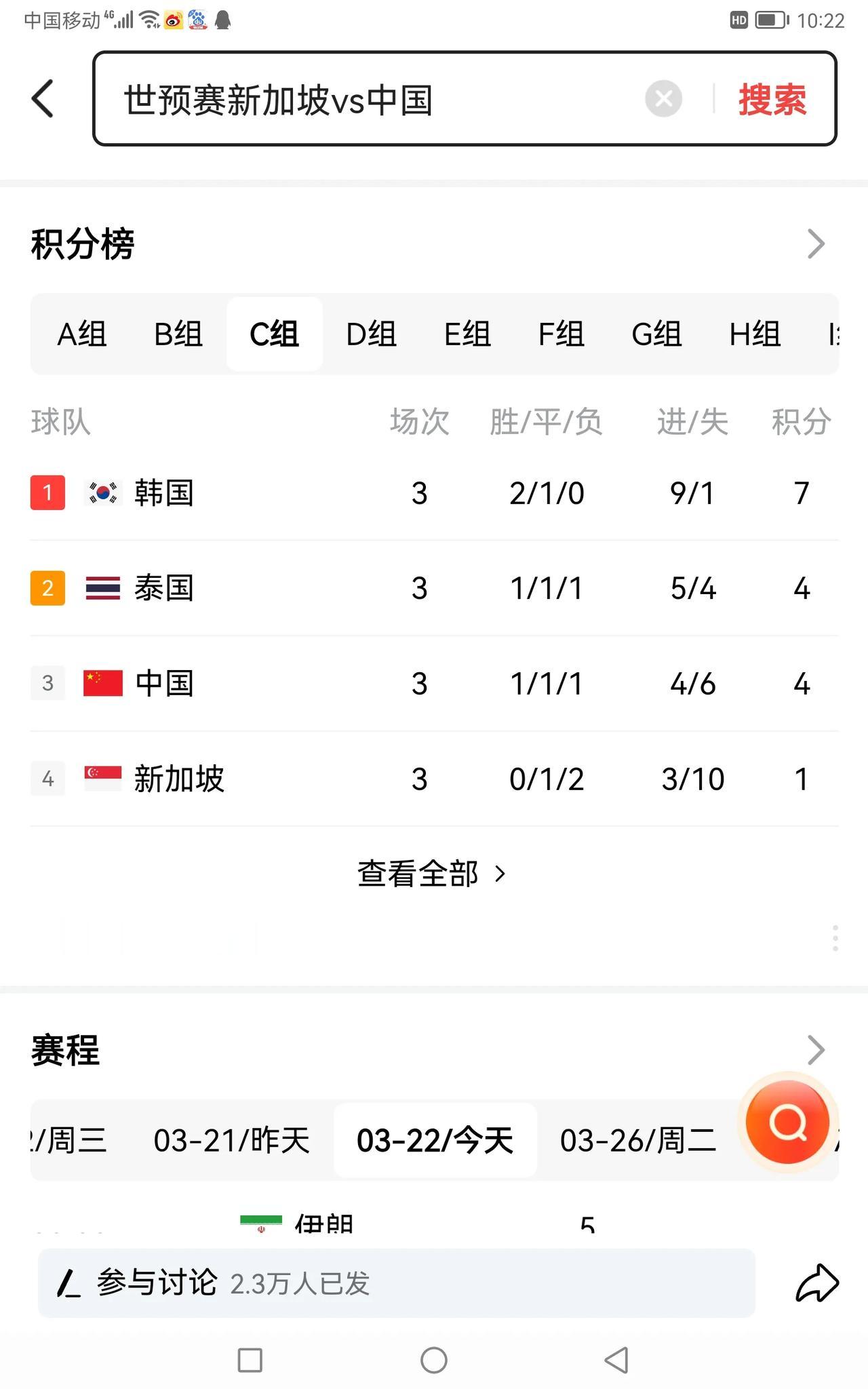Open the 参与讨论 comment box
This screenshot has width=868, height=1389.
[x=397, y=1283]
